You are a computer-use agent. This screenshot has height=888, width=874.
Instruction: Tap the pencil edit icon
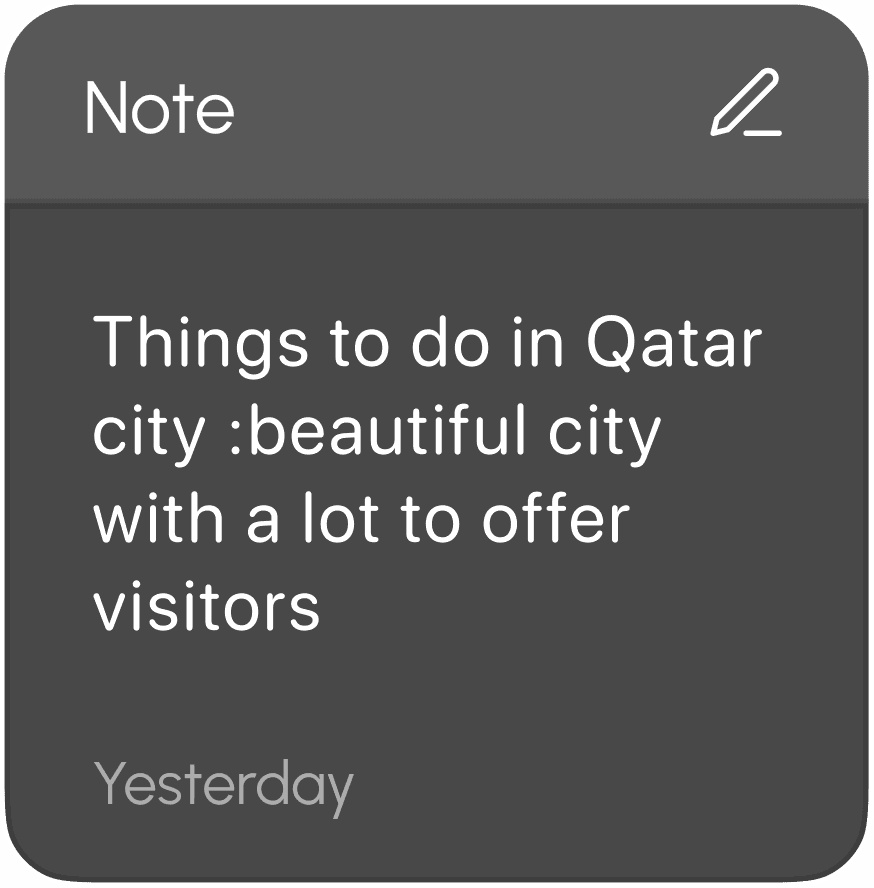[x=745, y=104]
